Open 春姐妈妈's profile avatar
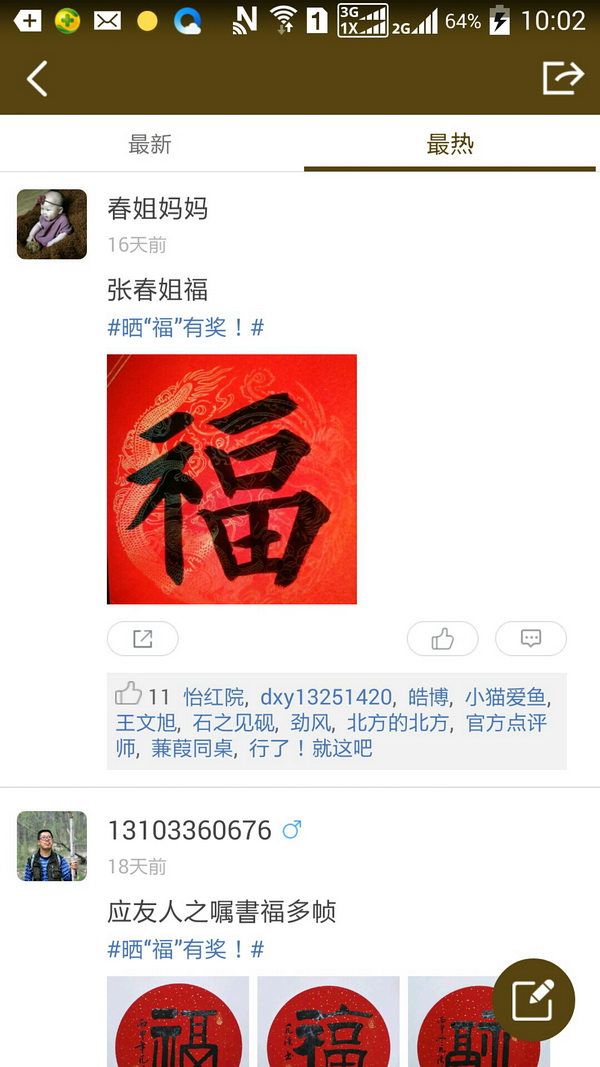Viewport: 600px width, 1067px height. point(52,224)
